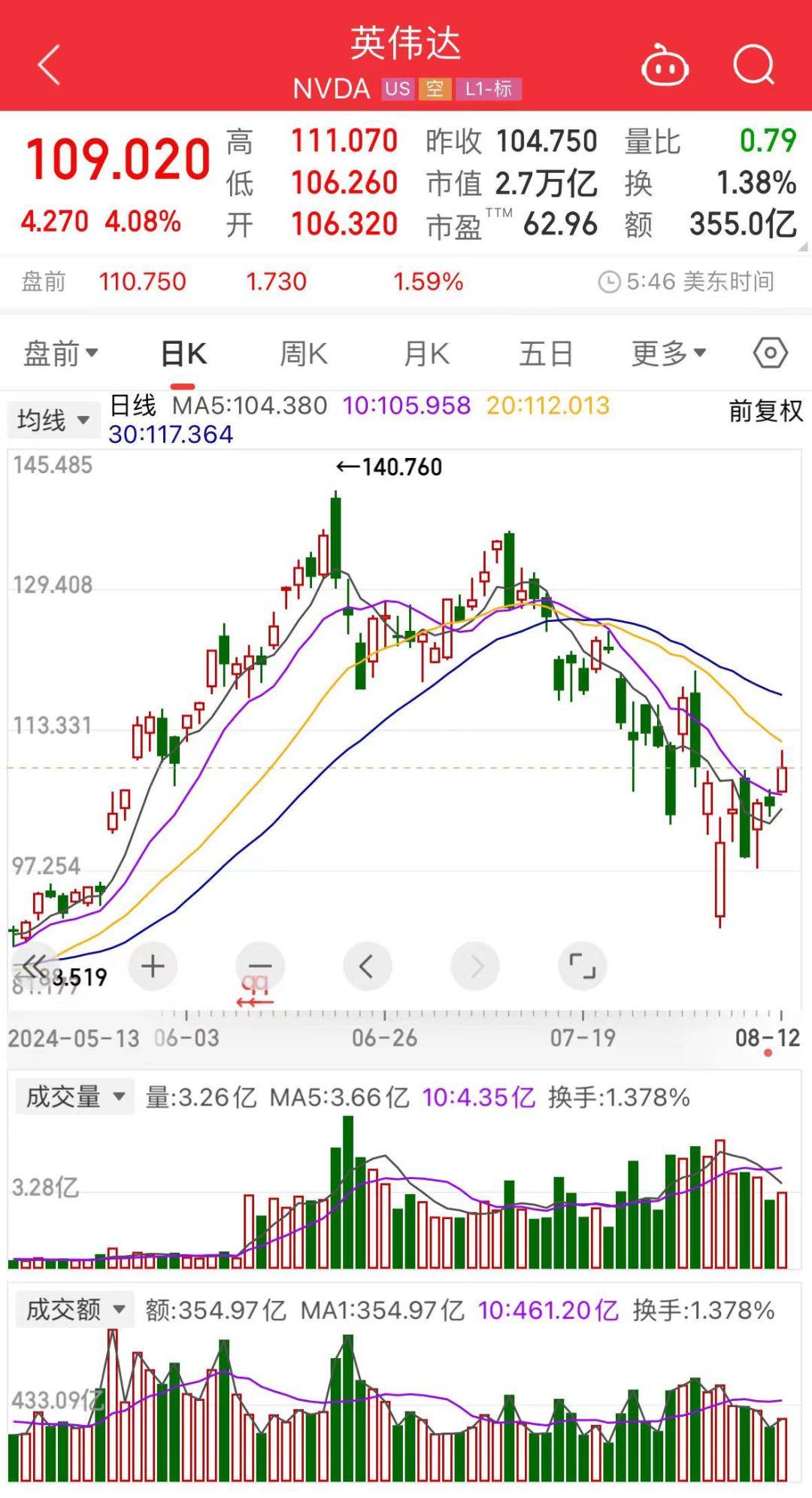Image resolution: width=812 pixels, height=1498 pixels.
Task: Move chart to later candles
Action: click(x=475, y=966)
